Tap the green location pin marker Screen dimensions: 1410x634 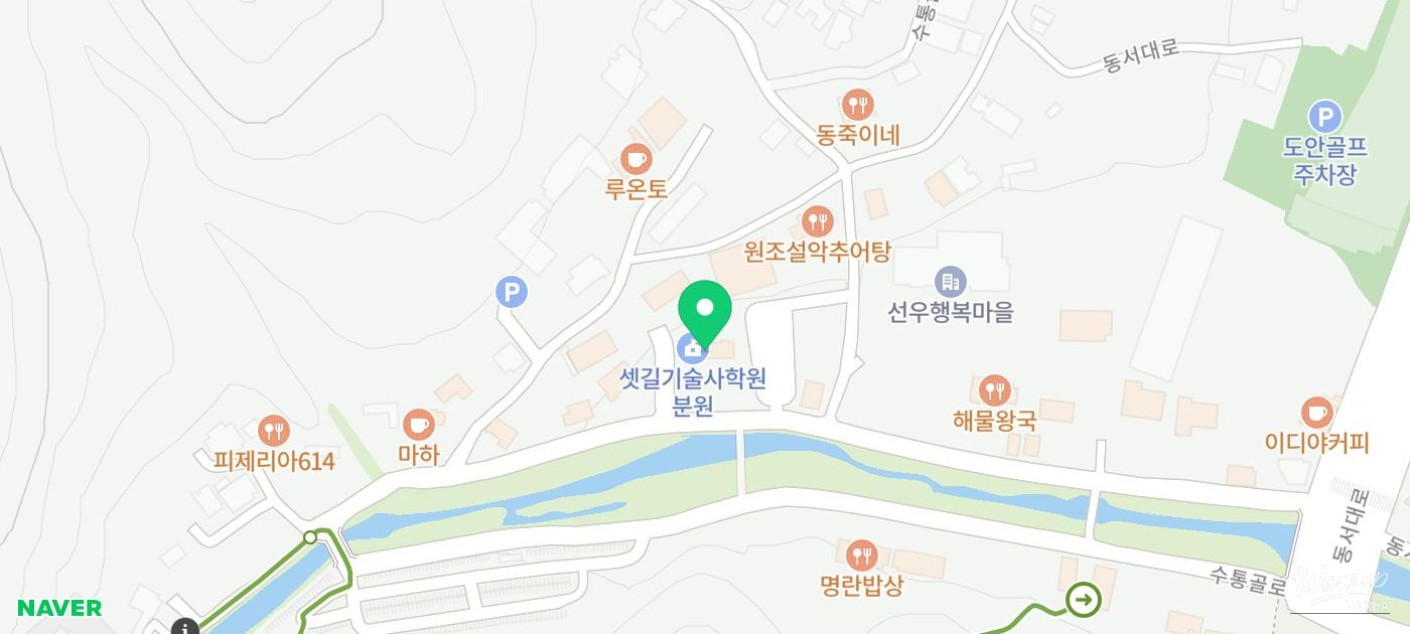coord(705,307)
